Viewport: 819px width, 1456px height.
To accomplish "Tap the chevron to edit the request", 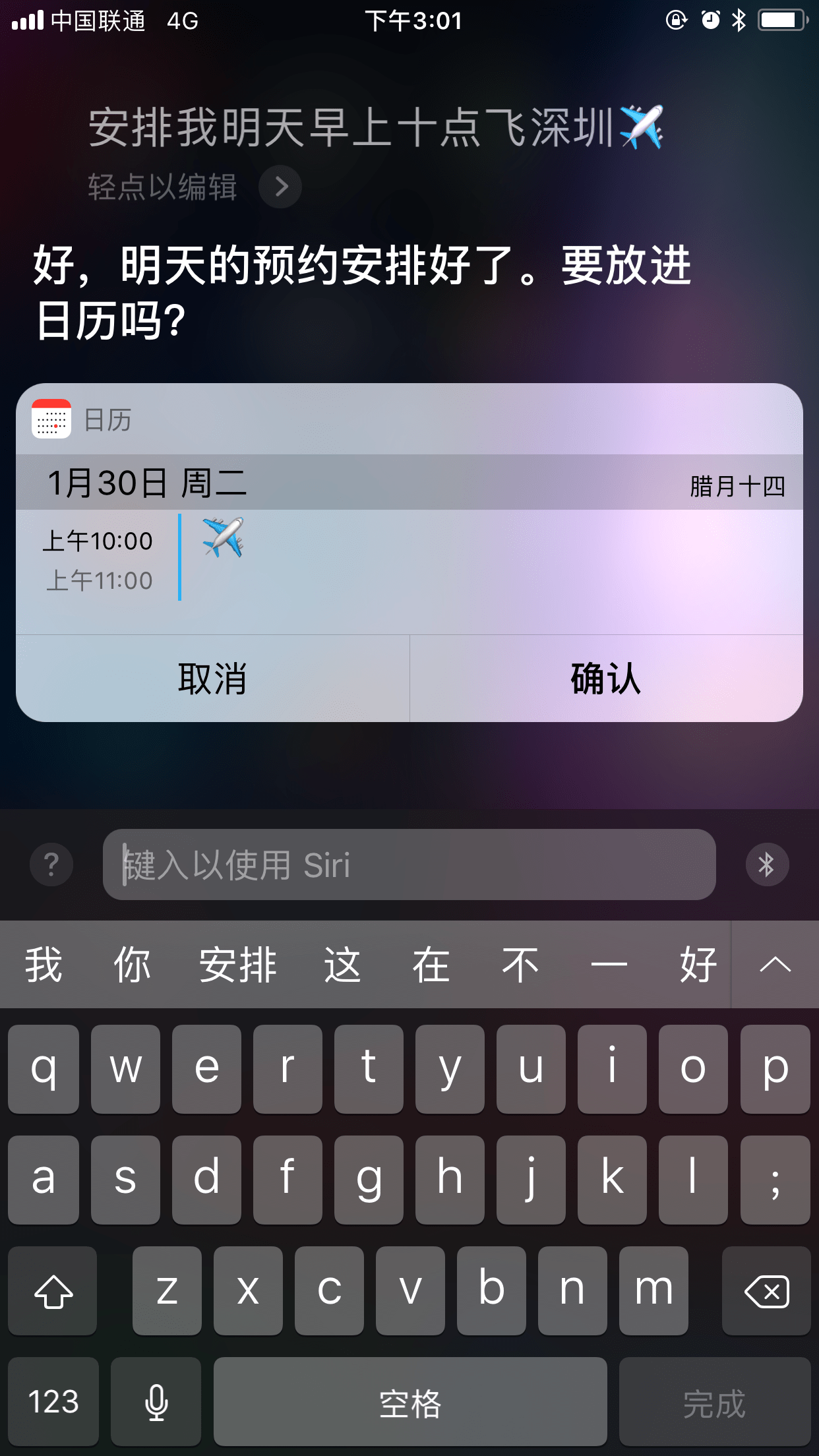I will 280,187.
